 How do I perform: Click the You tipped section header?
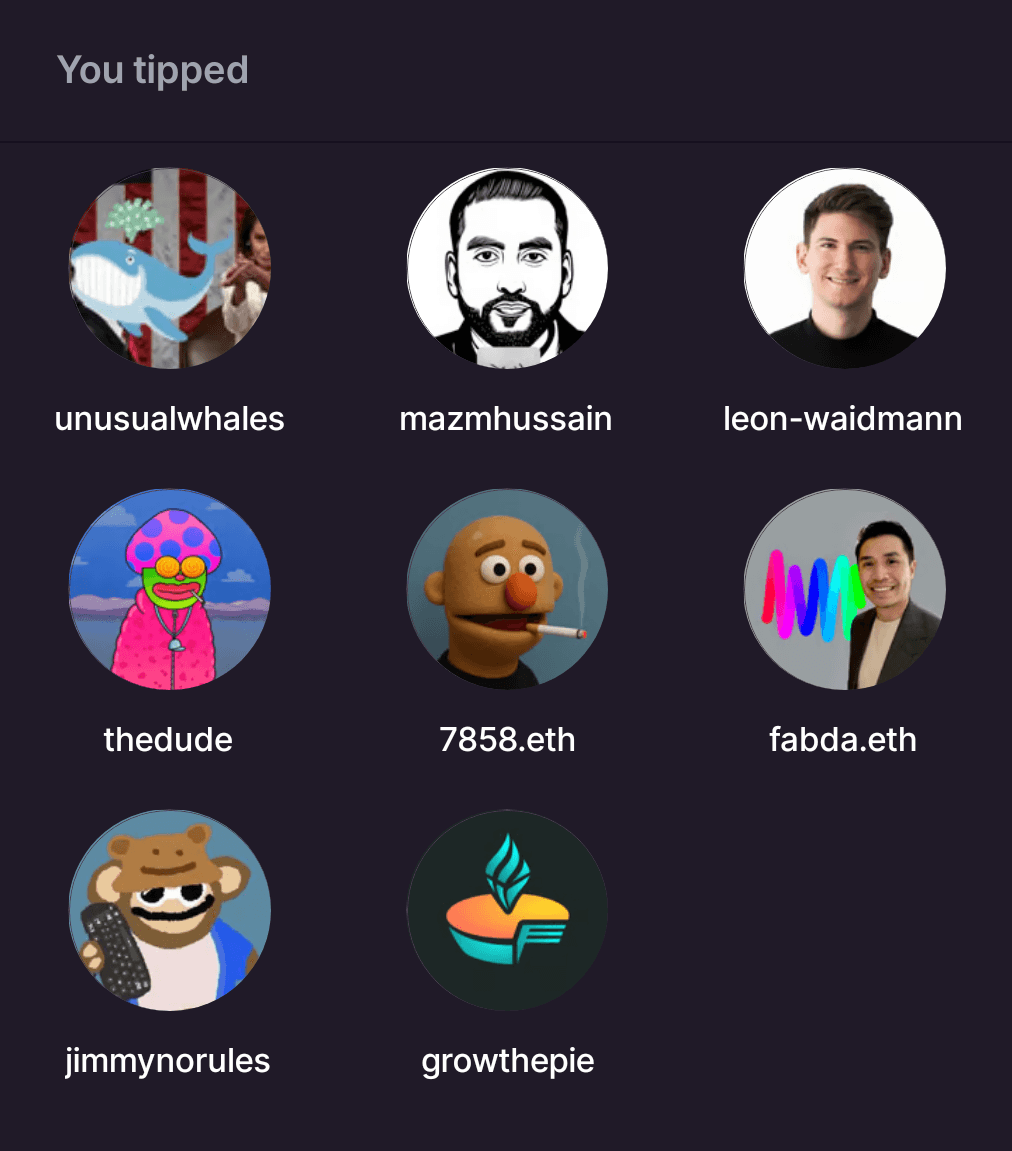click(153, 69)
